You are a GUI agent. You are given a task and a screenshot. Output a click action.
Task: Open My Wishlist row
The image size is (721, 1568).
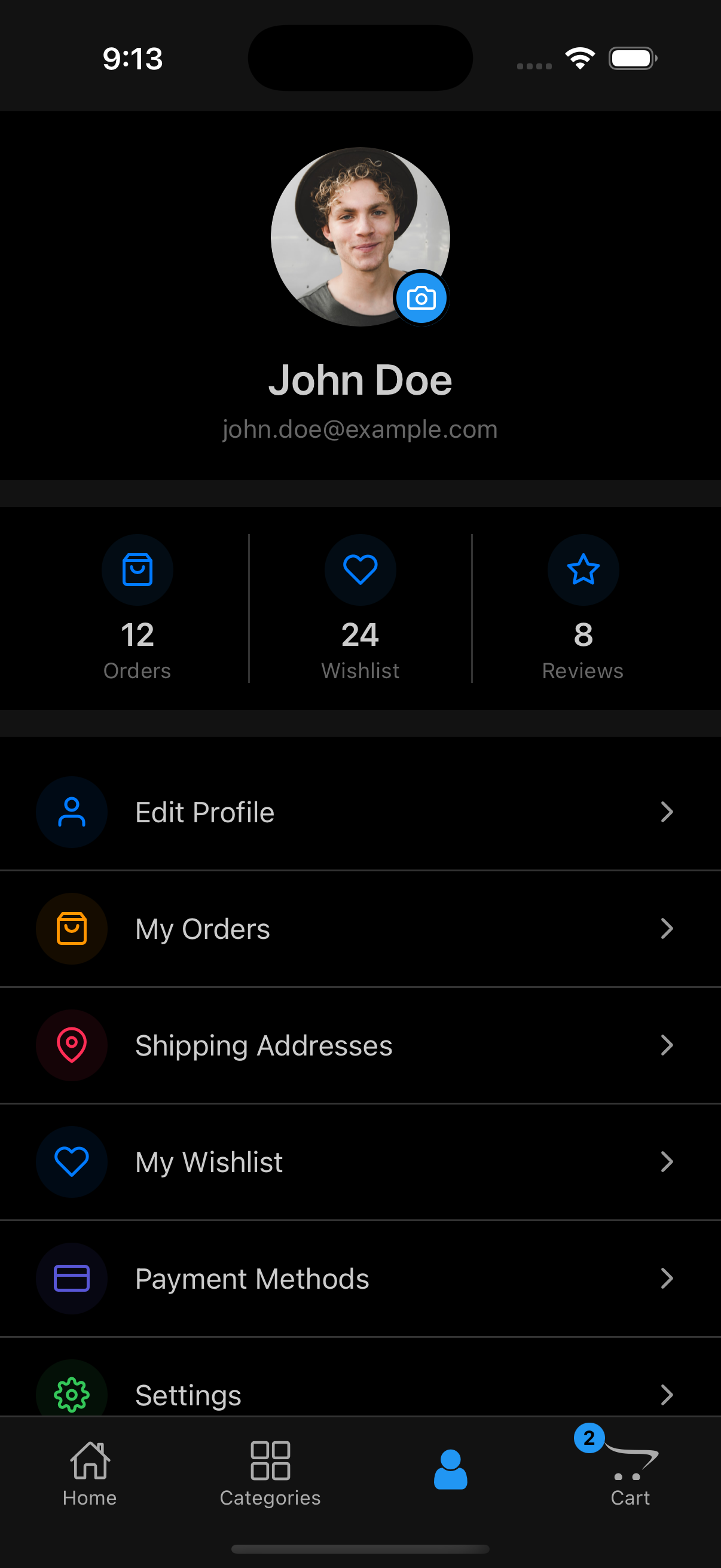360,1162
